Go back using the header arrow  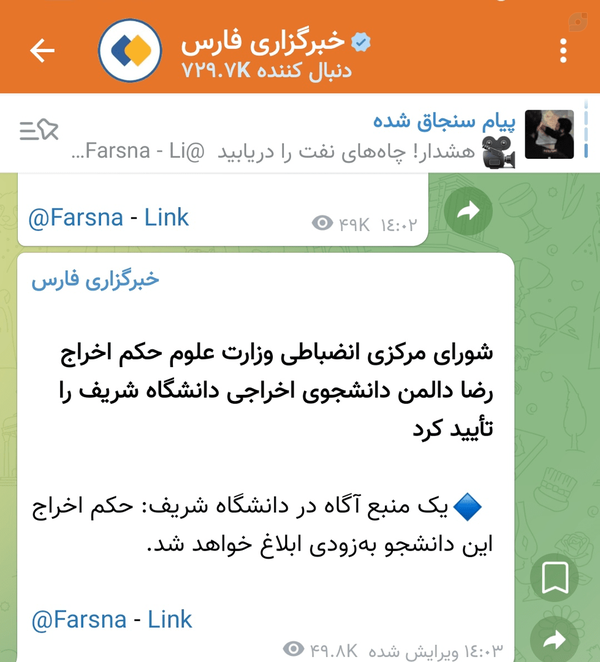pos(42,51)
